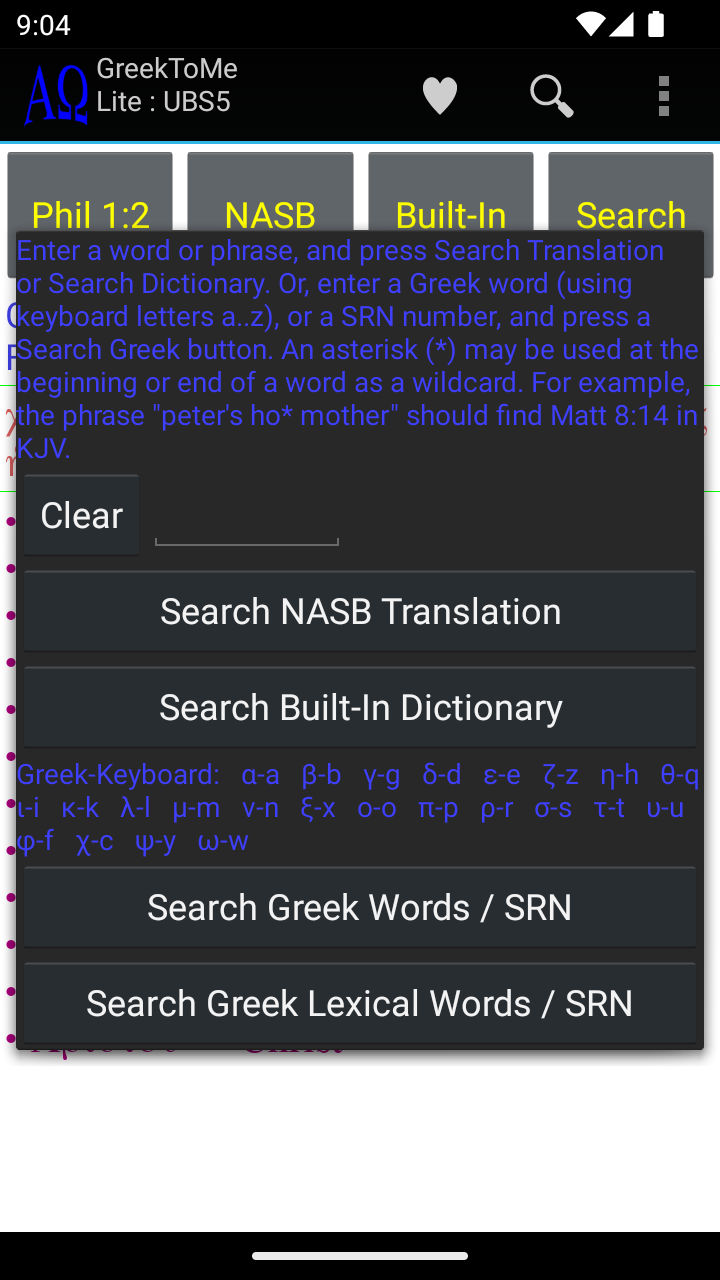Image resolution: width=720 pixels, height=1280 pixels.
Task: Tap Search Greek Lexical Words / SRN
Action: (360, 1003)
